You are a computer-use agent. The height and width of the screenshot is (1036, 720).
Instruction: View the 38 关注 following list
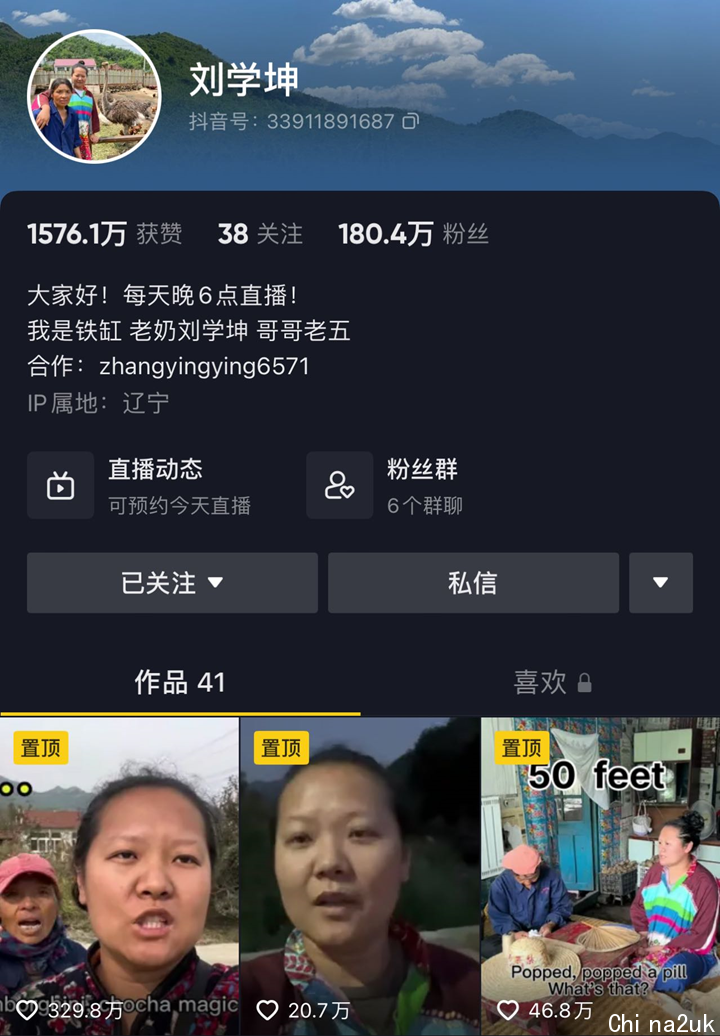click(x=260, y=234)
